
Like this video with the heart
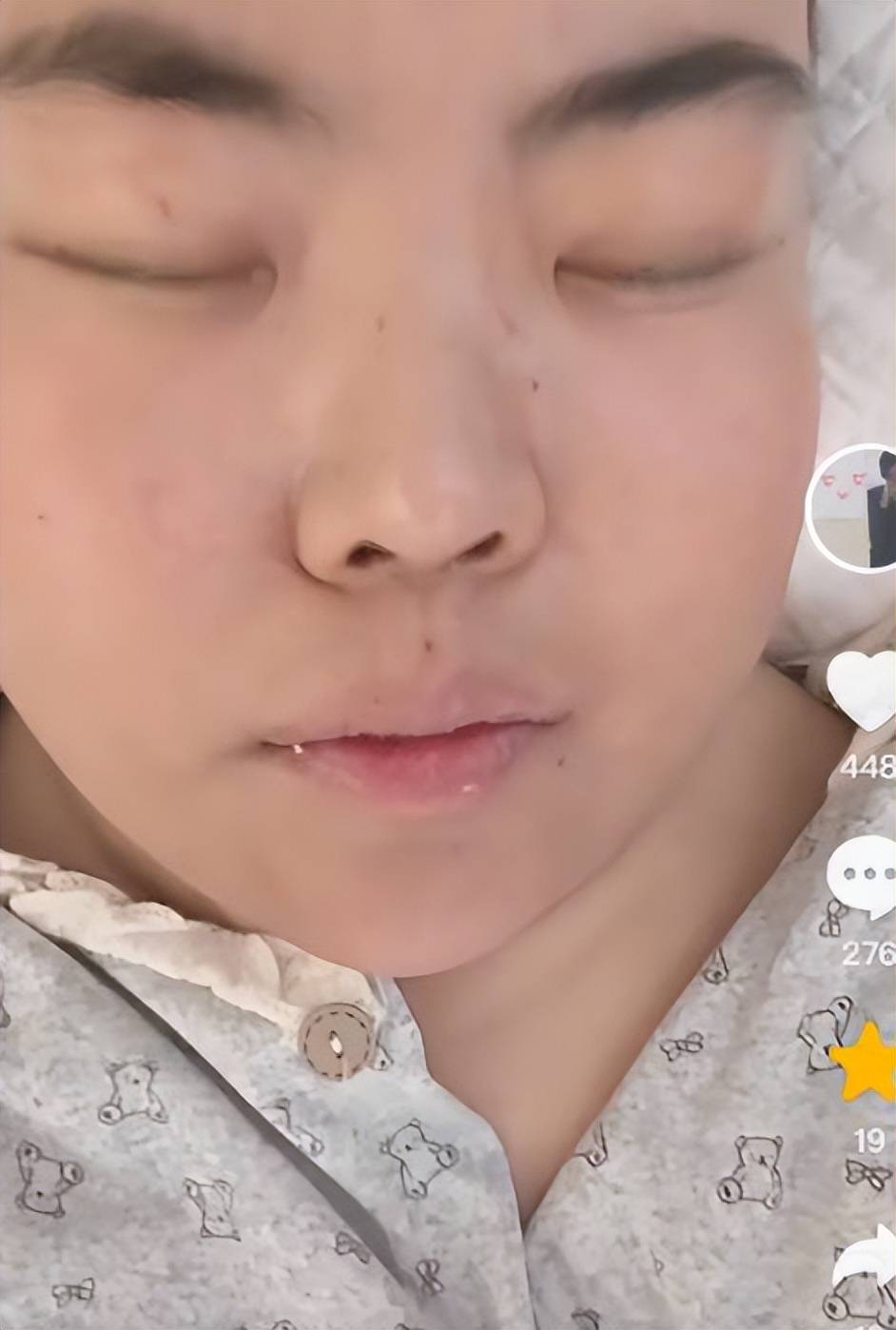(862, 689)
